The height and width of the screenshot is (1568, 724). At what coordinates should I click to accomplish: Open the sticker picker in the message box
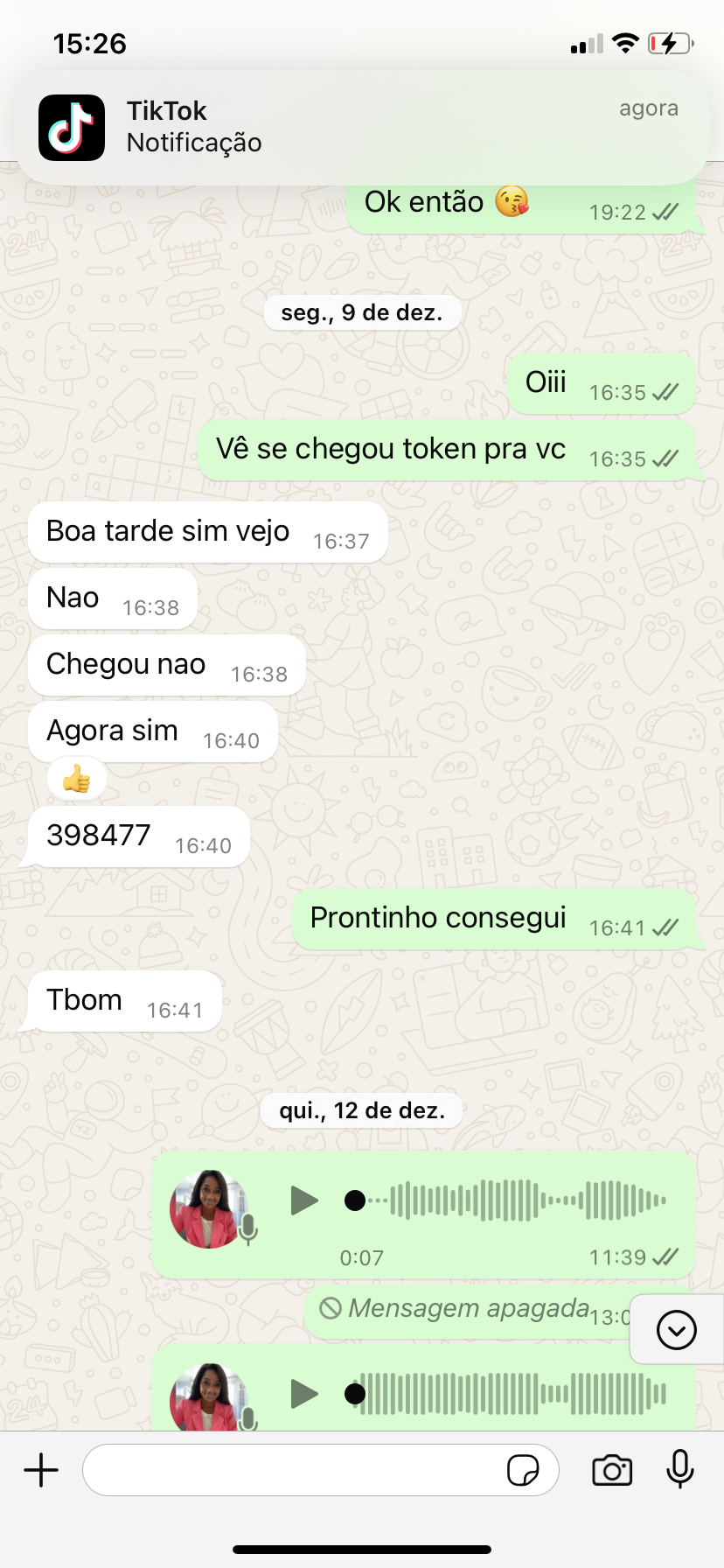click(523, 1470)
